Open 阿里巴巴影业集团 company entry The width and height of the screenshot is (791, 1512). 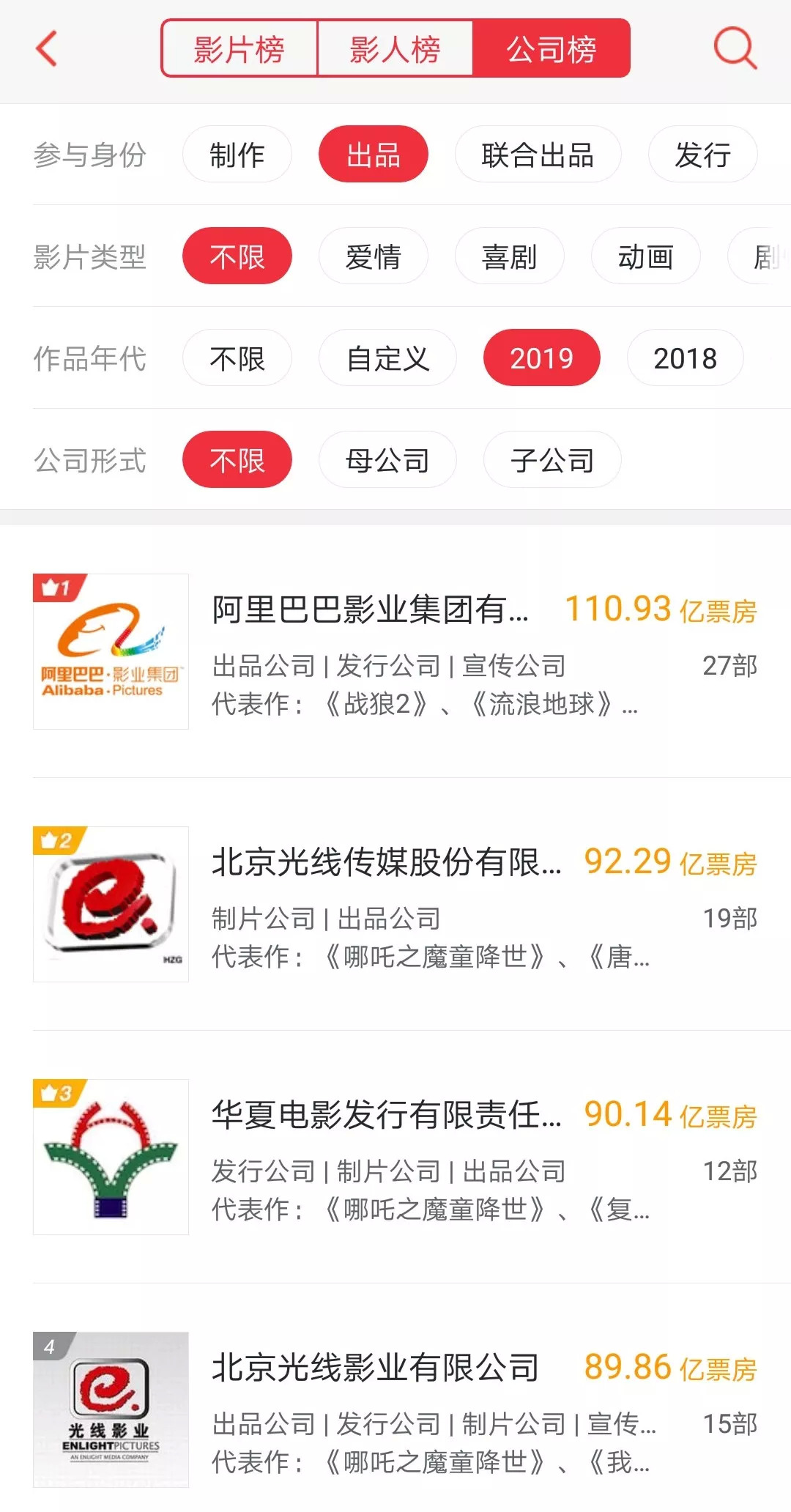395,652
